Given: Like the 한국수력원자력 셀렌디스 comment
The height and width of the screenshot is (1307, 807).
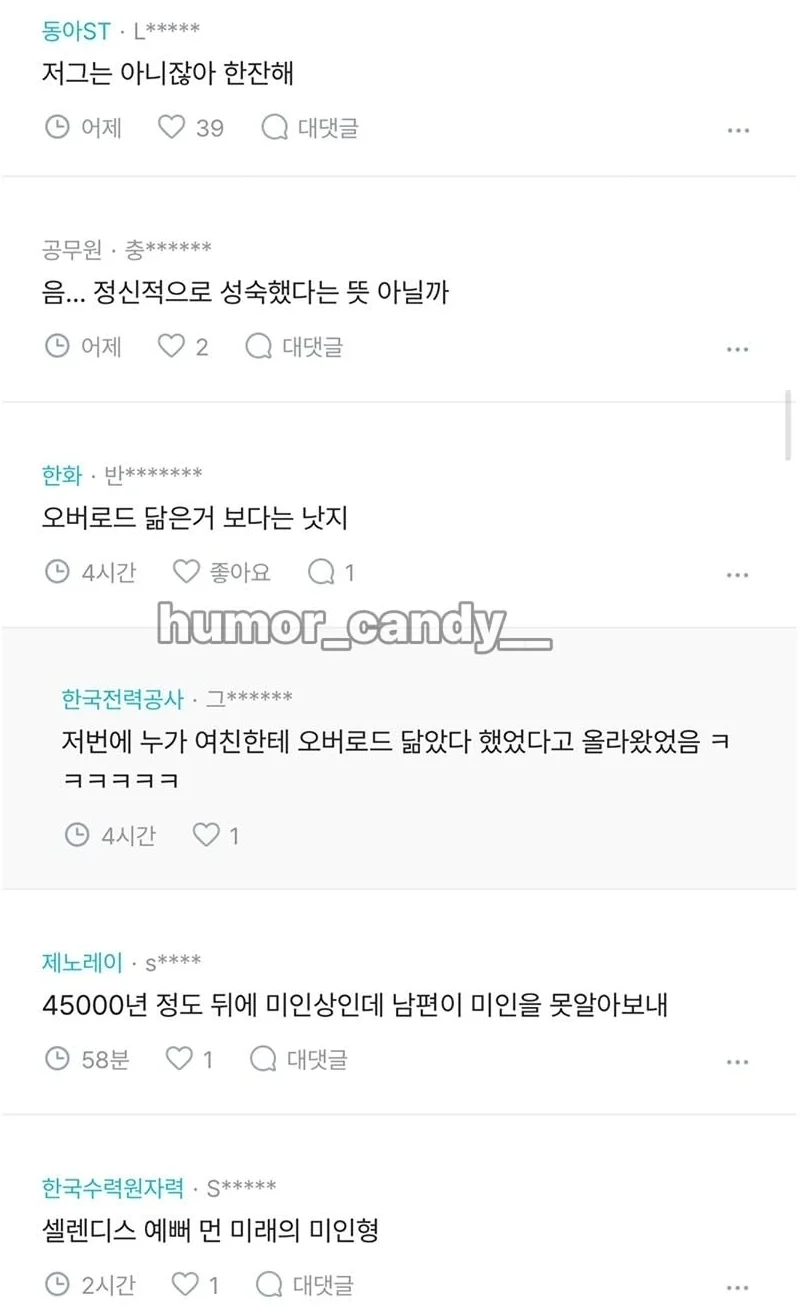Looking at the screenshot, I should pyautogui.click(x=196, y=1284).
